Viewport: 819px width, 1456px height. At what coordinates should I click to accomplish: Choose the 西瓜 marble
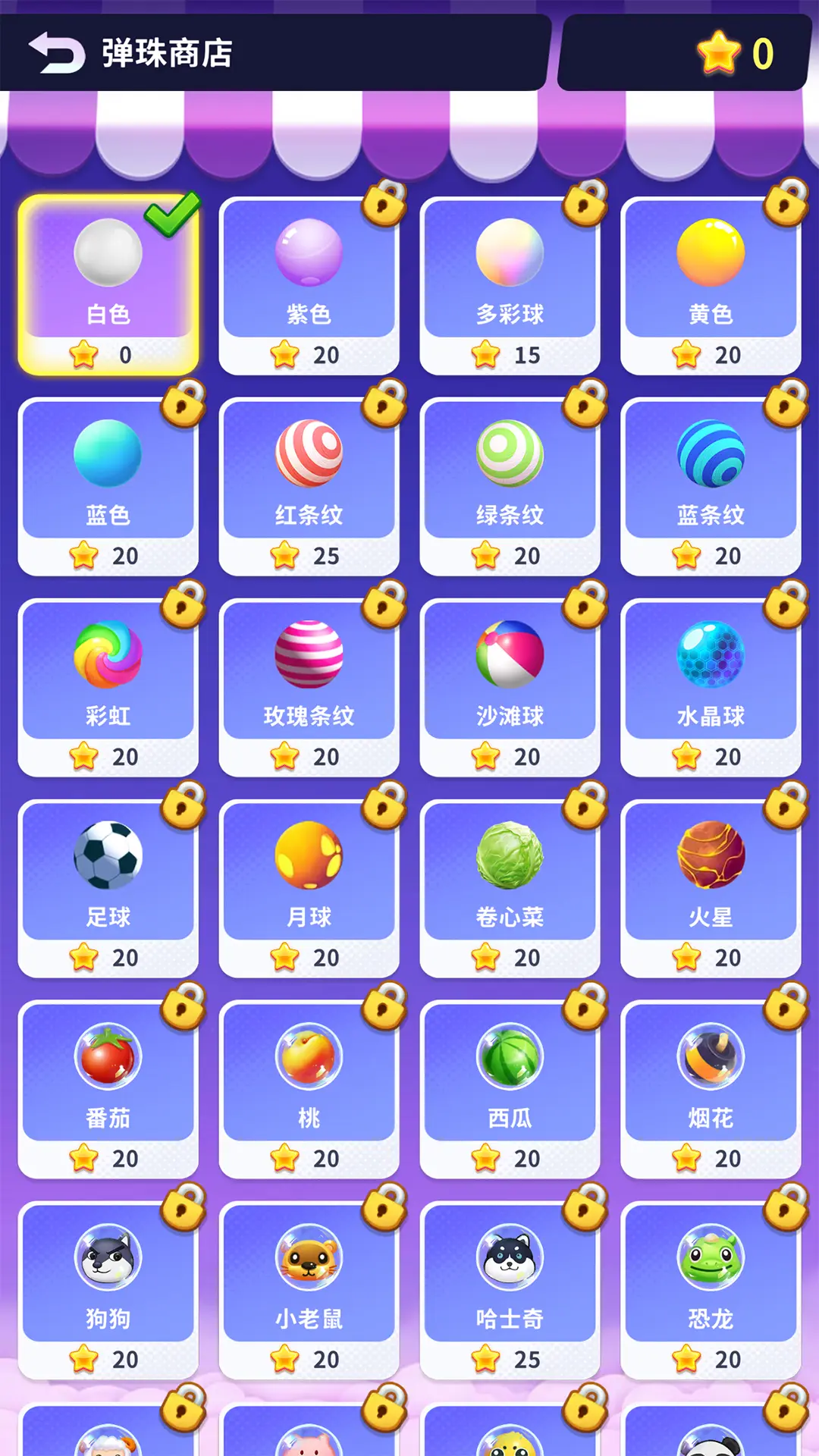tap(510, 1084)
